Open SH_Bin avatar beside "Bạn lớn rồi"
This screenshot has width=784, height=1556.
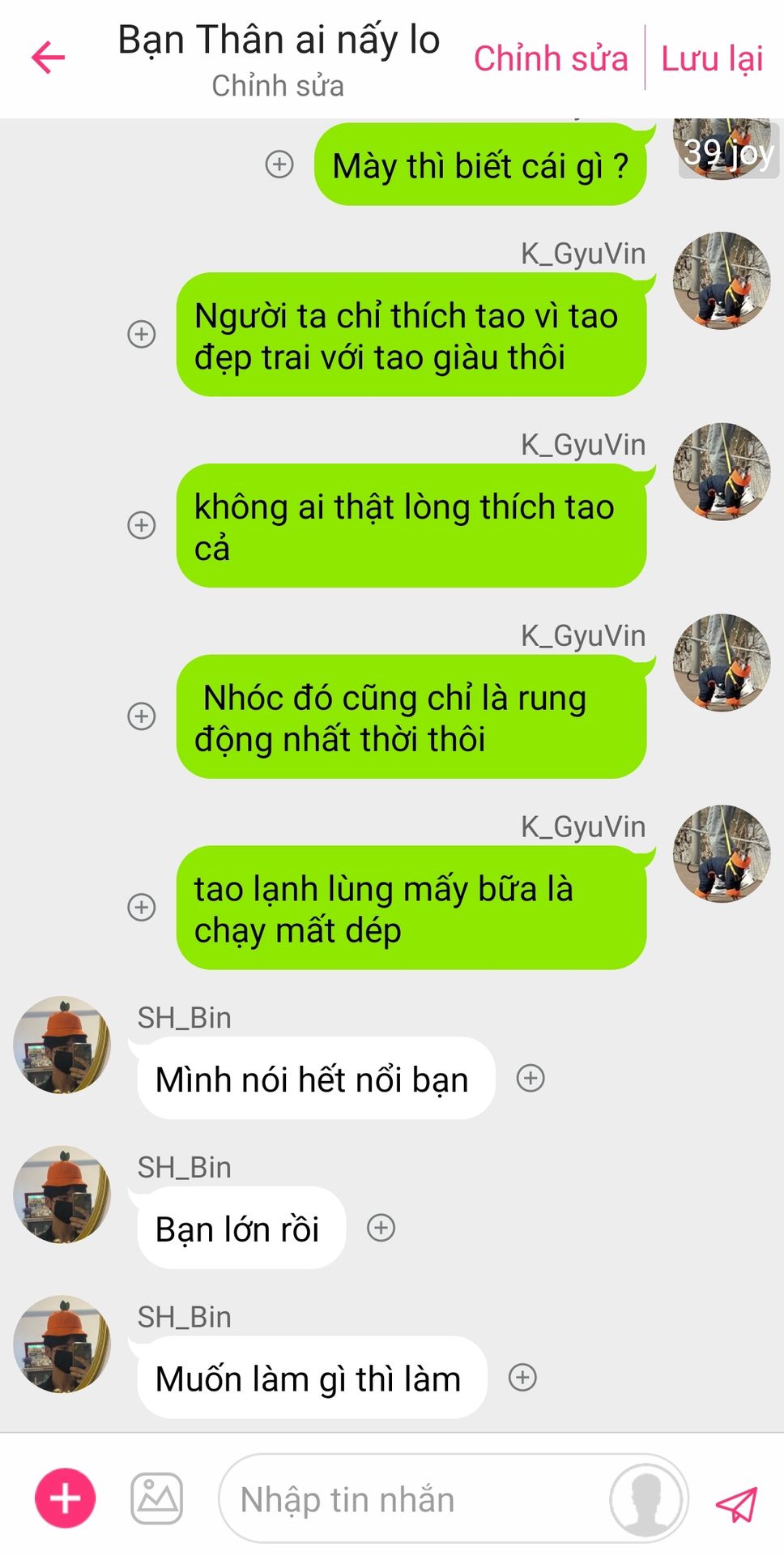[62, 1195]
